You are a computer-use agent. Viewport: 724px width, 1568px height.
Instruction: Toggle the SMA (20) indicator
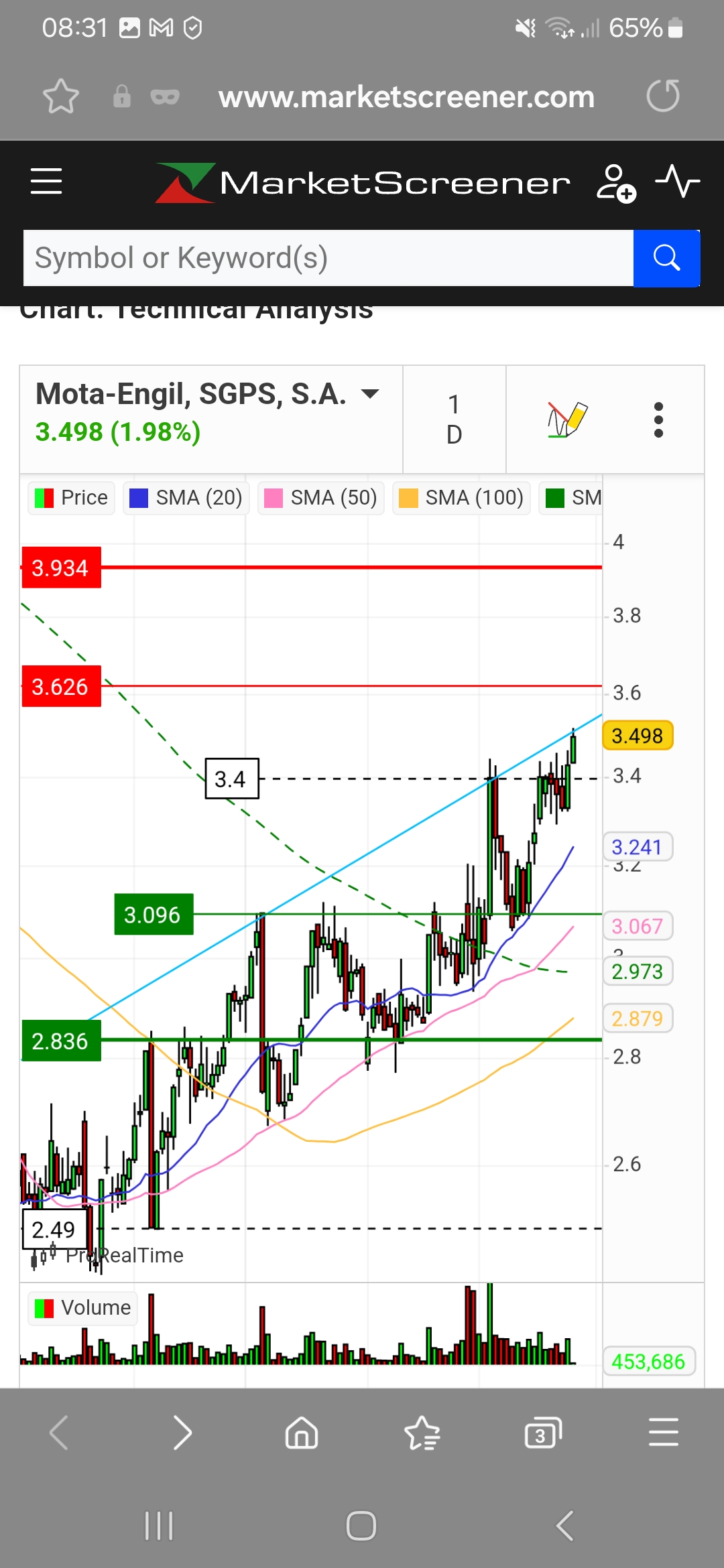[186, 498]
